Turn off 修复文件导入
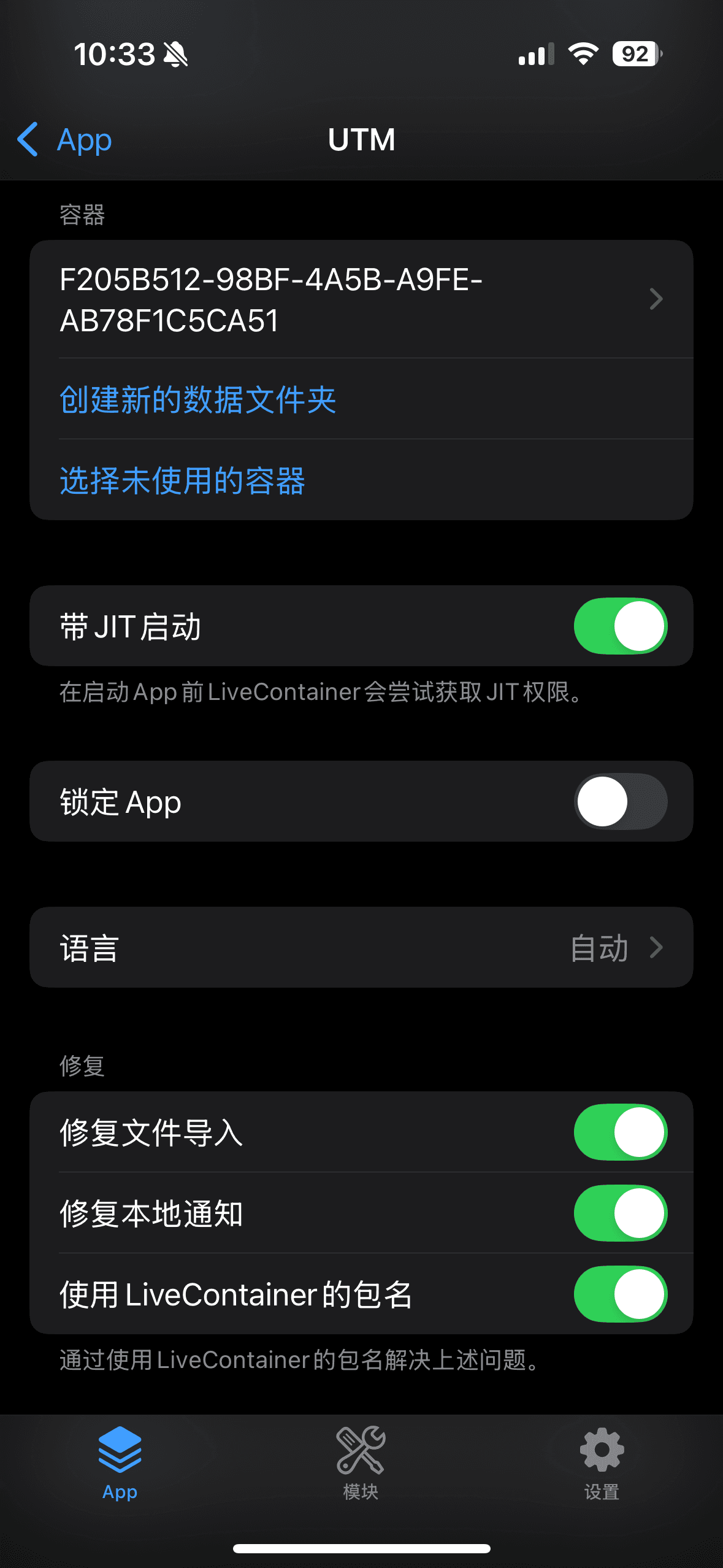723x1568 pixels. point(620,1132)
